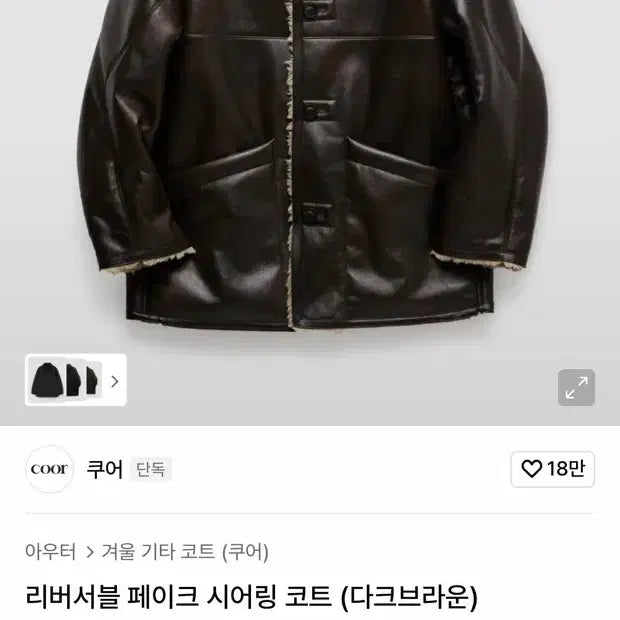Open the color variant thumbnails strip
The image size is (620, 620).
pos(76,380)
